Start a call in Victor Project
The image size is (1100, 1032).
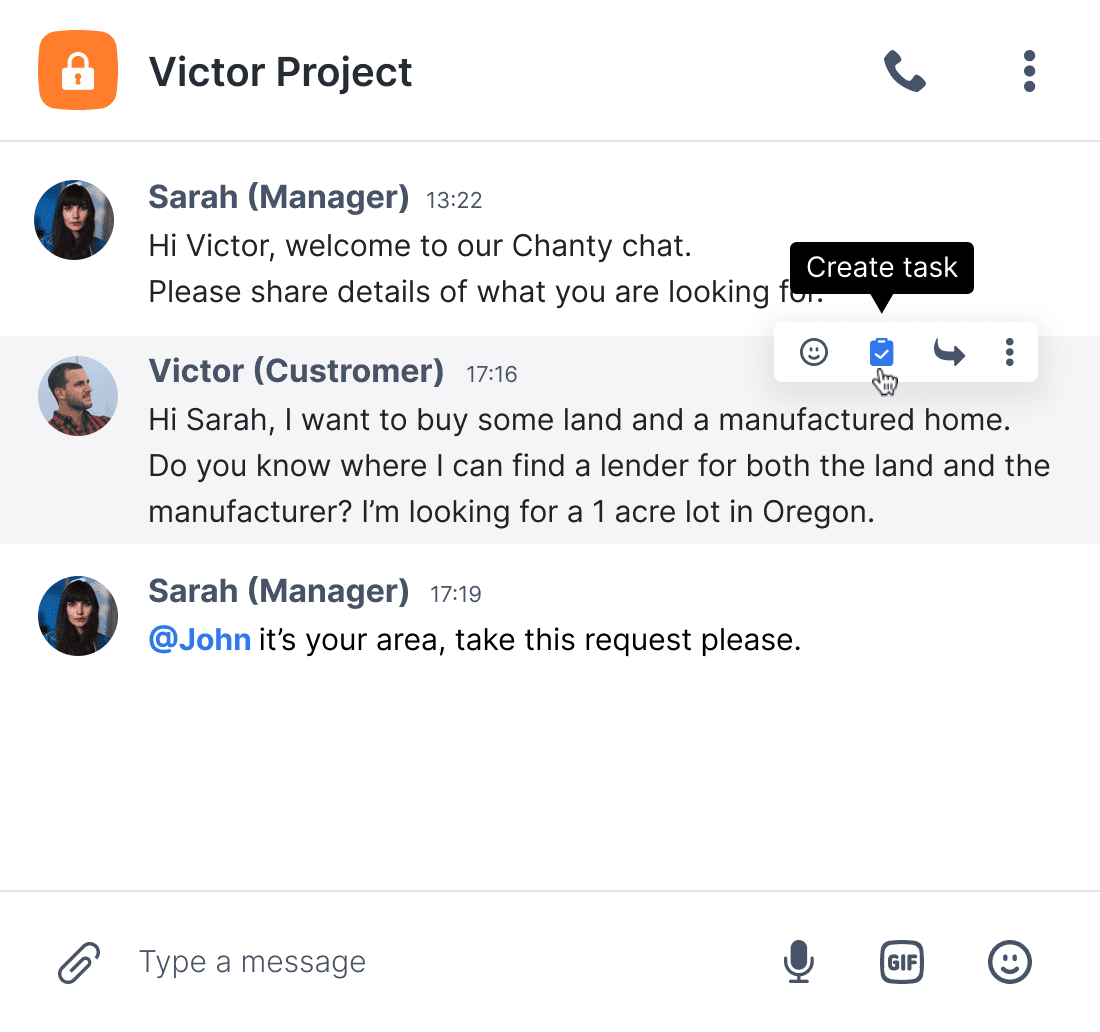coord(904,72)
